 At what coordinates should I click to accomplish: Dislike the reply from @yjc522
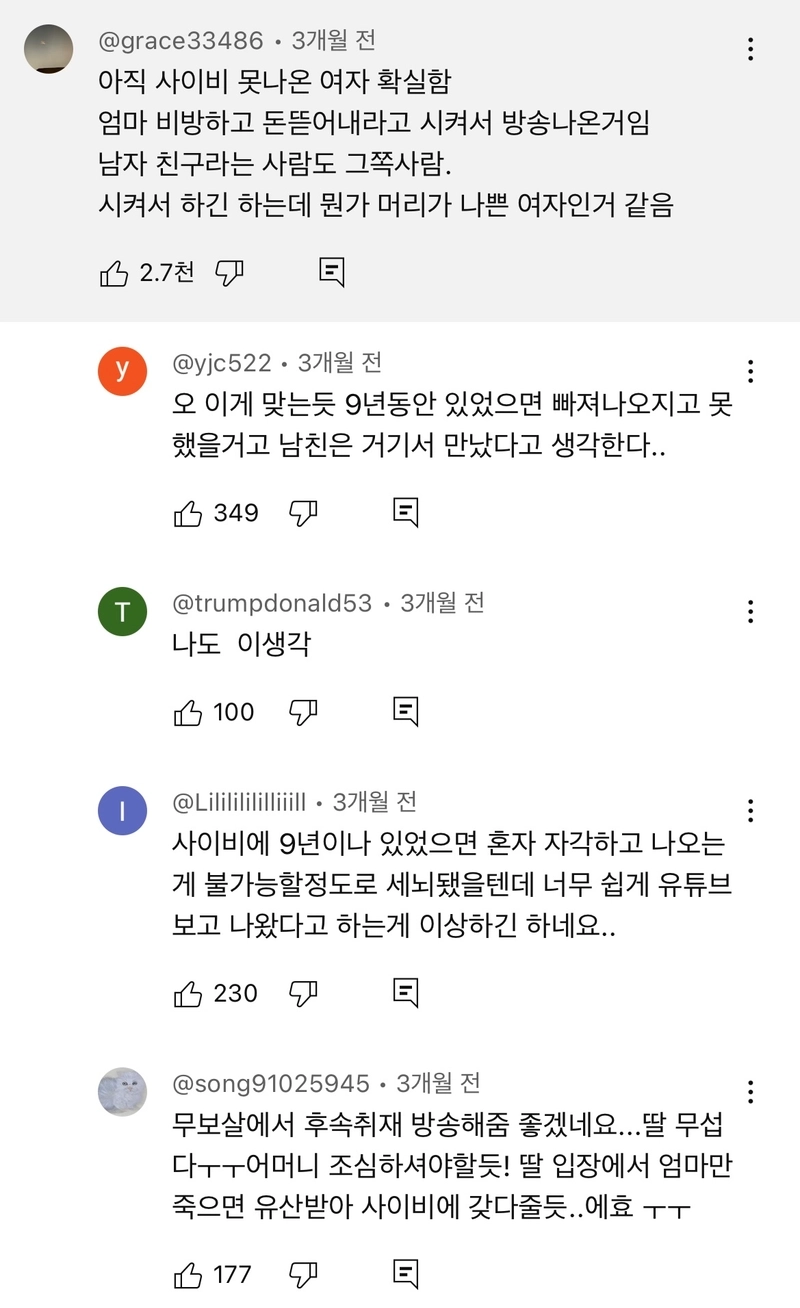coord(303,513)
